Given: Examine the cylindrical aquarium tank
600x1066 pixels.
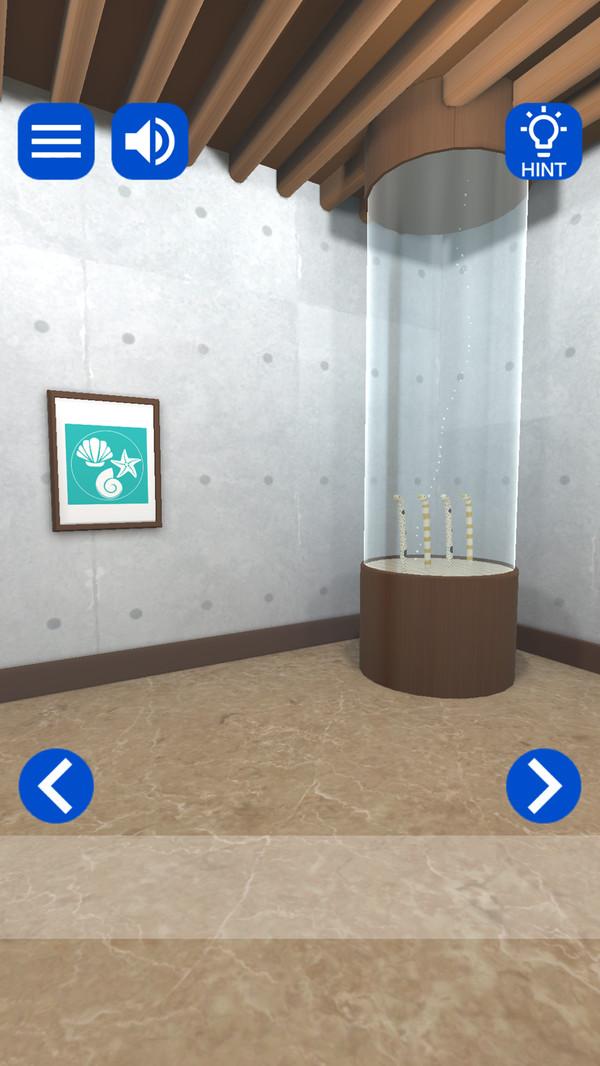Looking at the screenshot, I should (x=444, y=386).
